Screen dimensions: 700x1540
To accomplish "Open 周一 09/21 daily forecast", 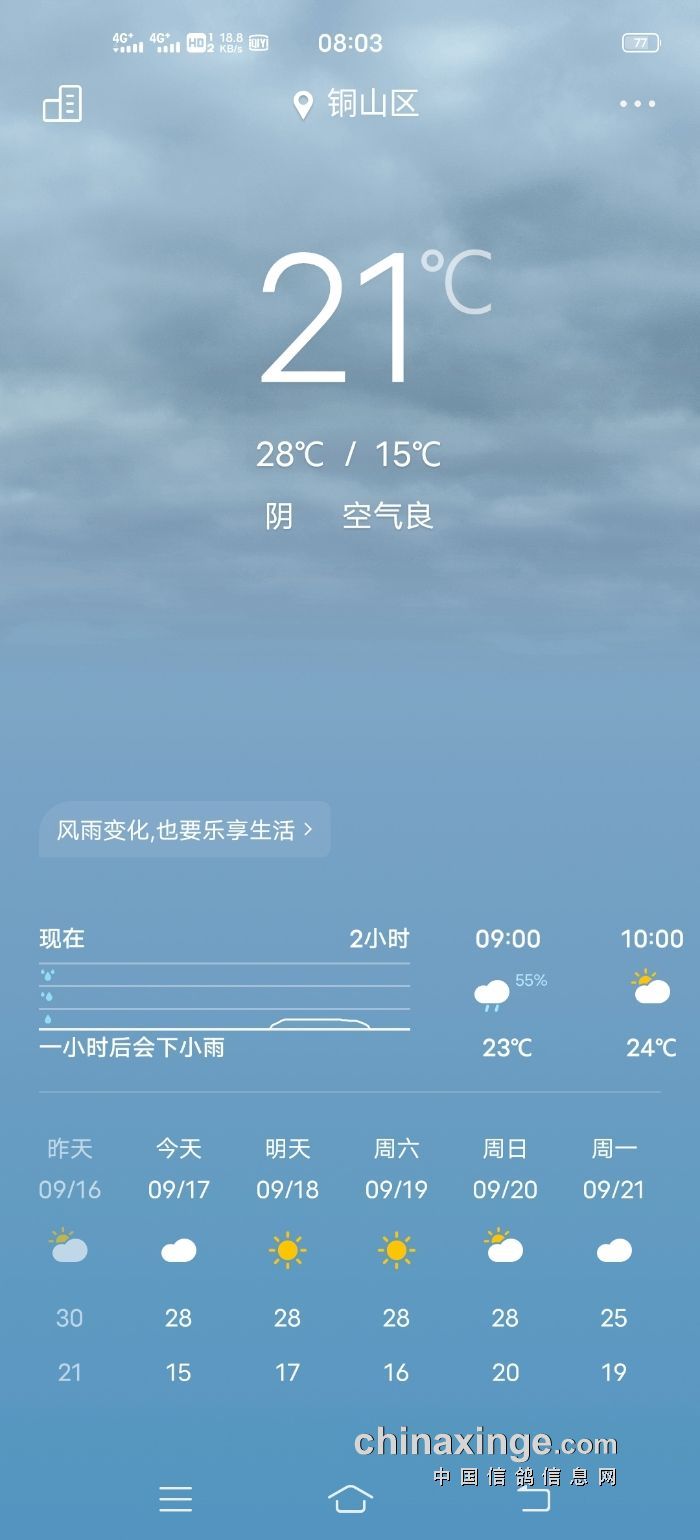I will (614, 1260).
